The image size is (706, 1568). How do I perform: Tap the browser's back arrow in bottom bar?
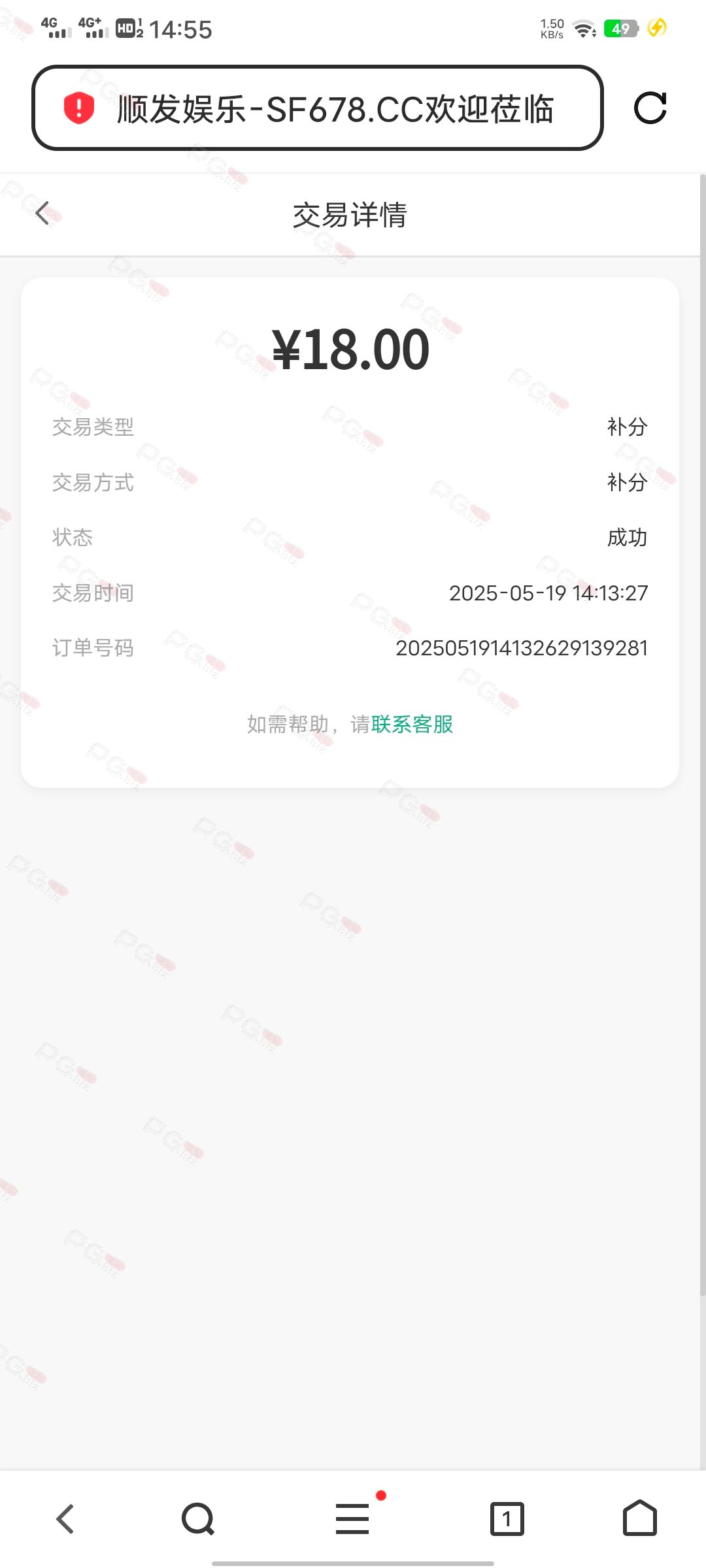click(65, 1518)
